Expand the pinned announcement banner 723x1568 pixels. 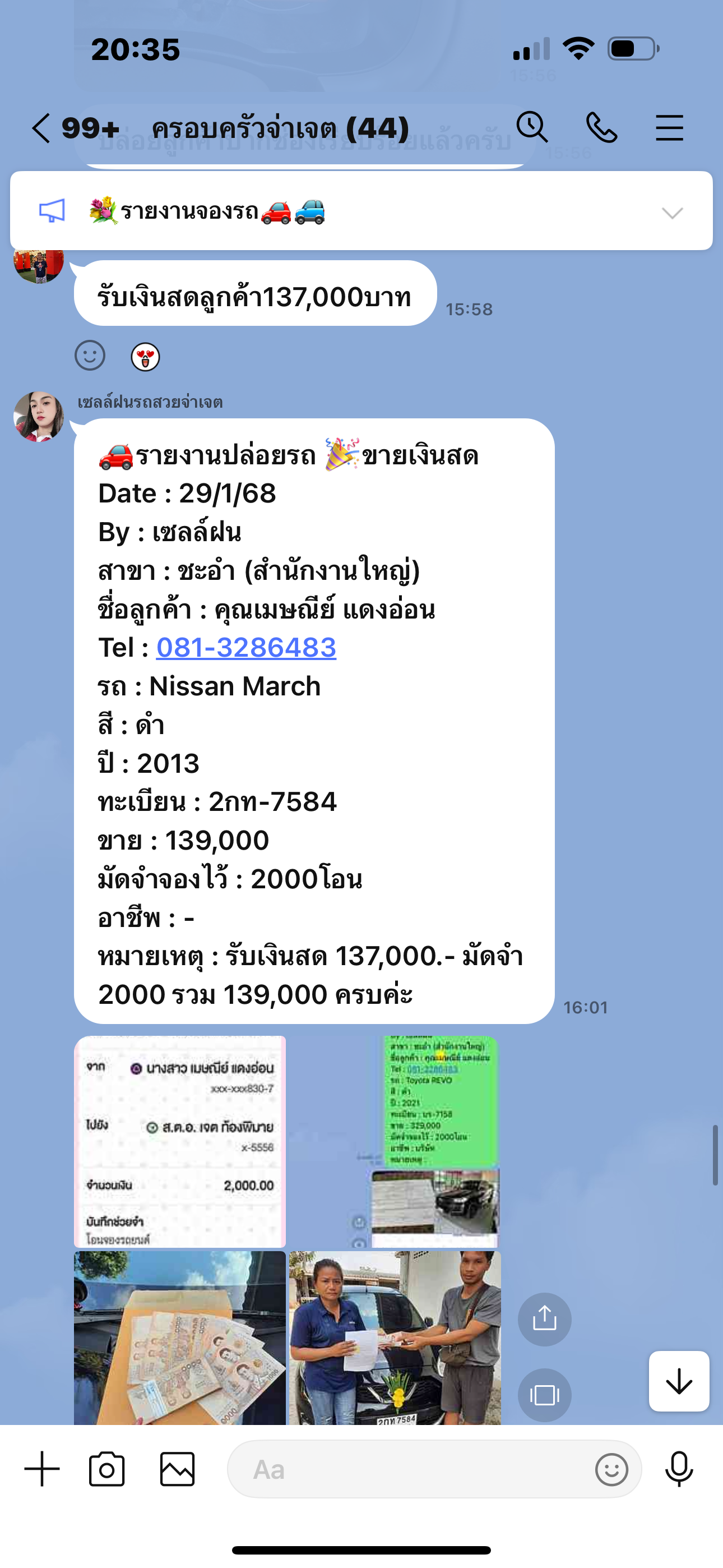point(672,213)
